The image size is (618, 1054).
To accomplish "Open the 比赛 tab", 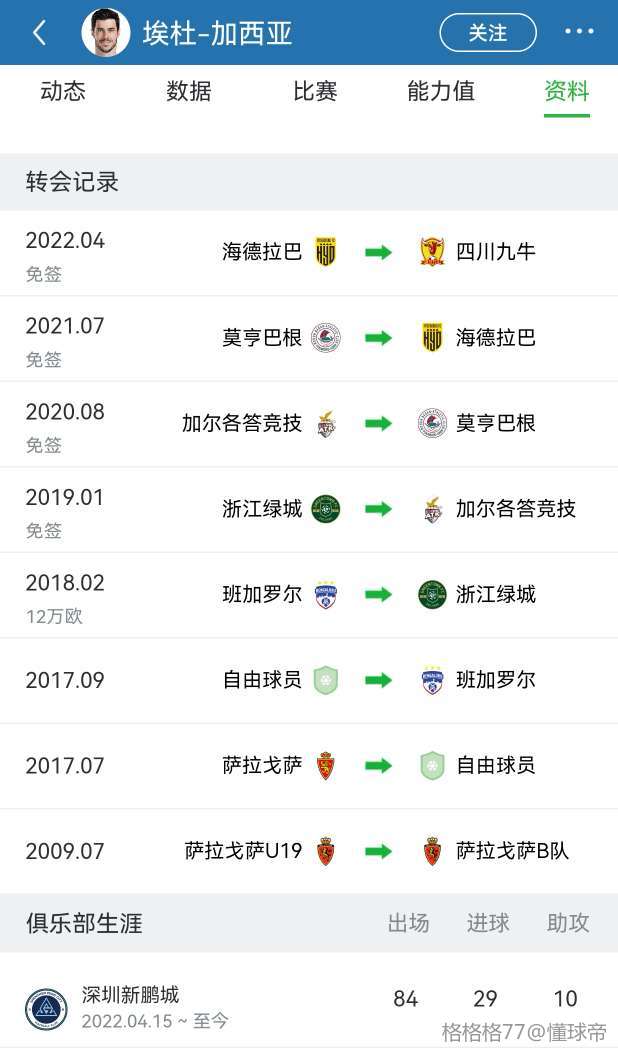I will point(315,91).
